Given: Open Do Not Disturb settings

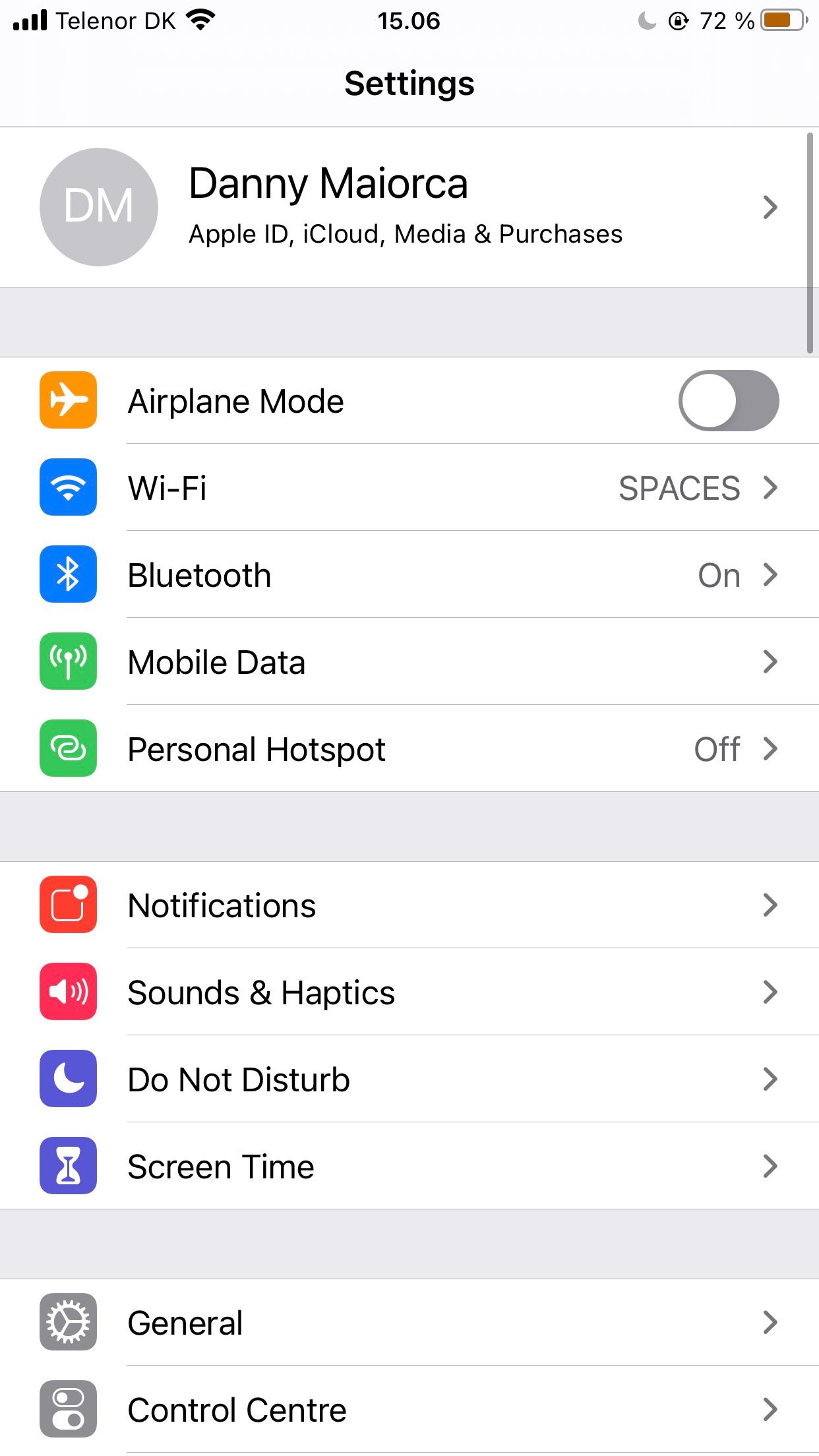Looking at the screenshot, I should 409,1079.
